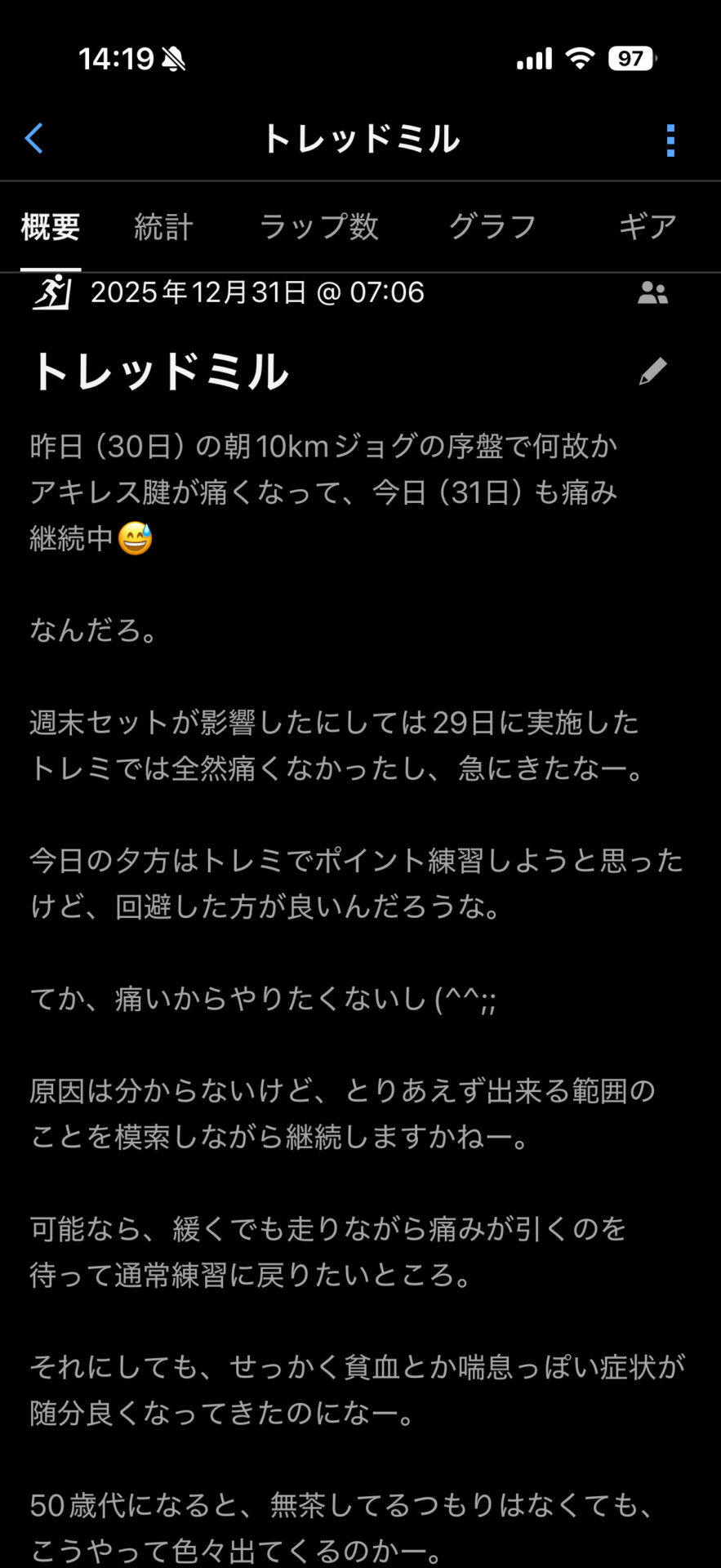Viewport: 721px width, 1568px height.
Task: Open the ラップ数 tab
Action: pos(319,227)
